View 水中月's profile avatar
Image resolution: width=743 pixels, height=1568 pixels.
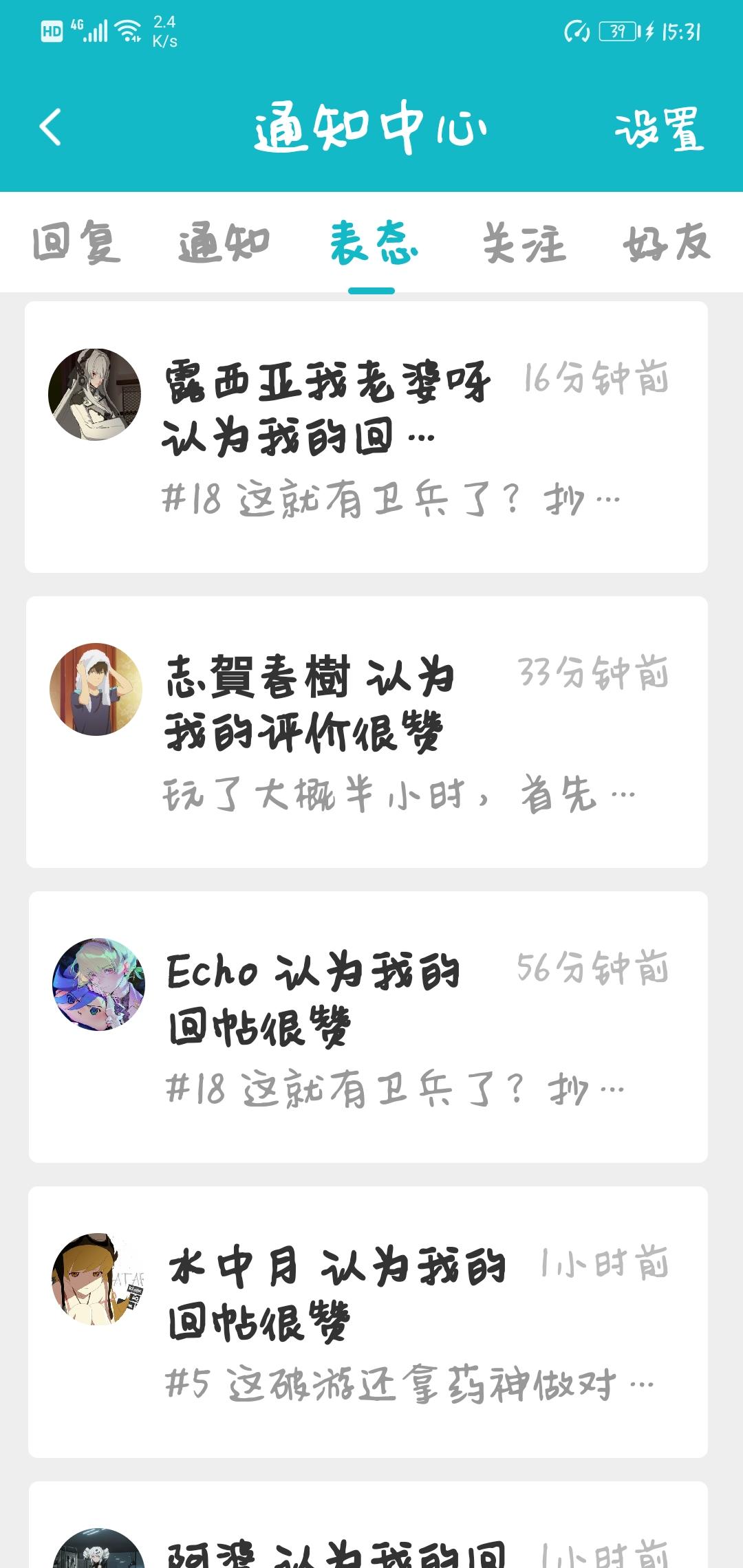98,1279
